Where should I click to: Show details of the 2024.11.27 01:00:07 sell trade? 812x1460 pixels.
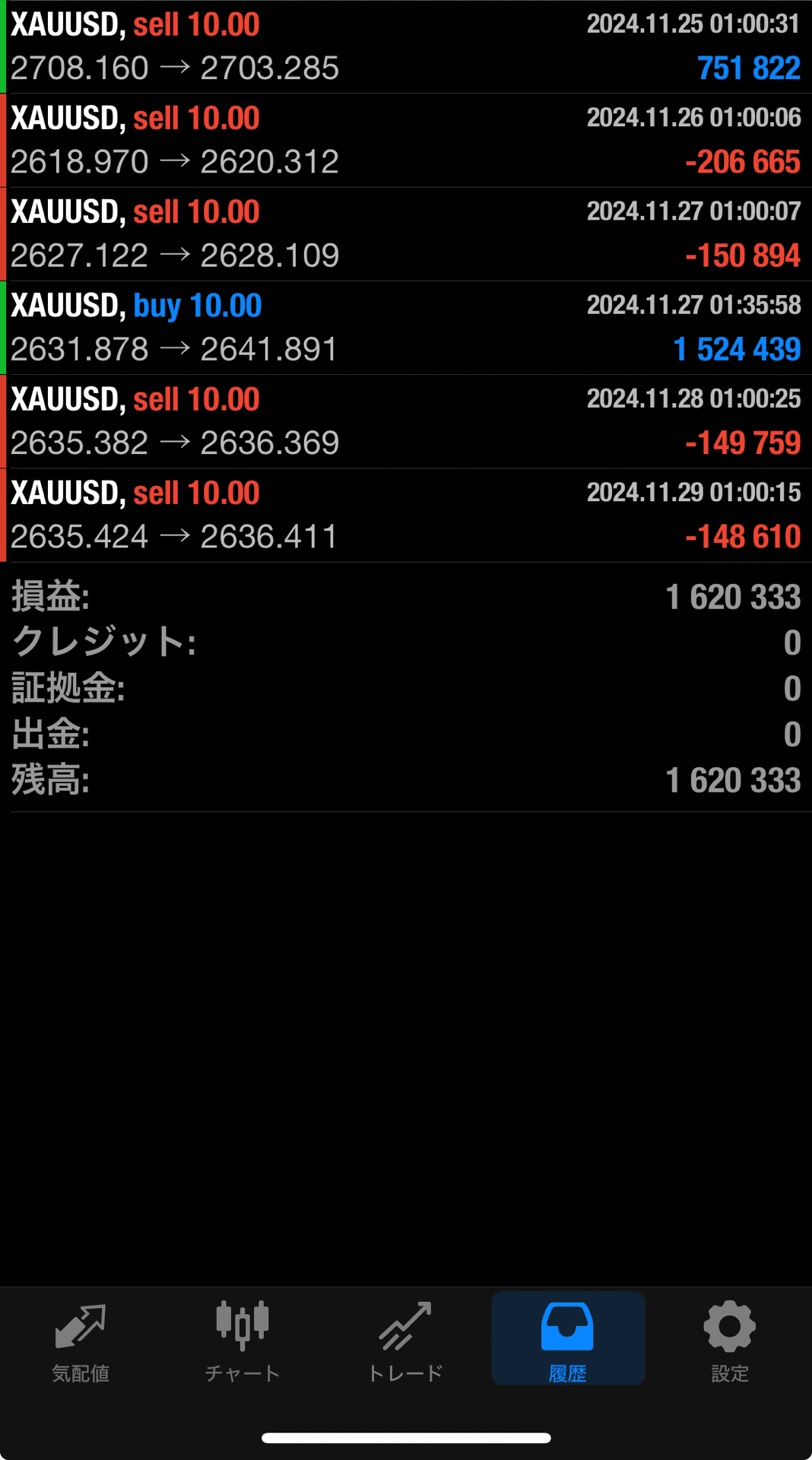406,234
